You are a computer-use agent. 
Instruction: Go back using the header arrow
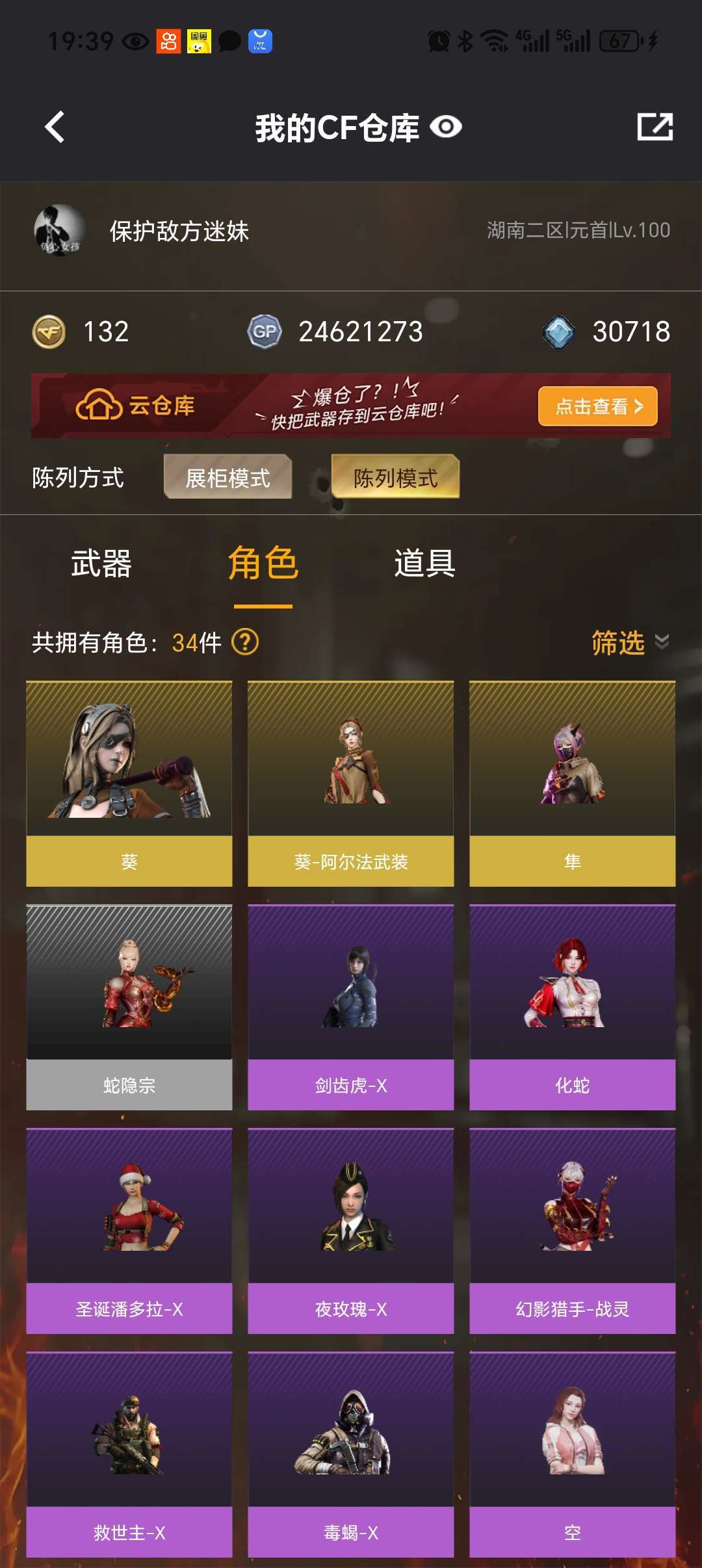click(56, 127)
